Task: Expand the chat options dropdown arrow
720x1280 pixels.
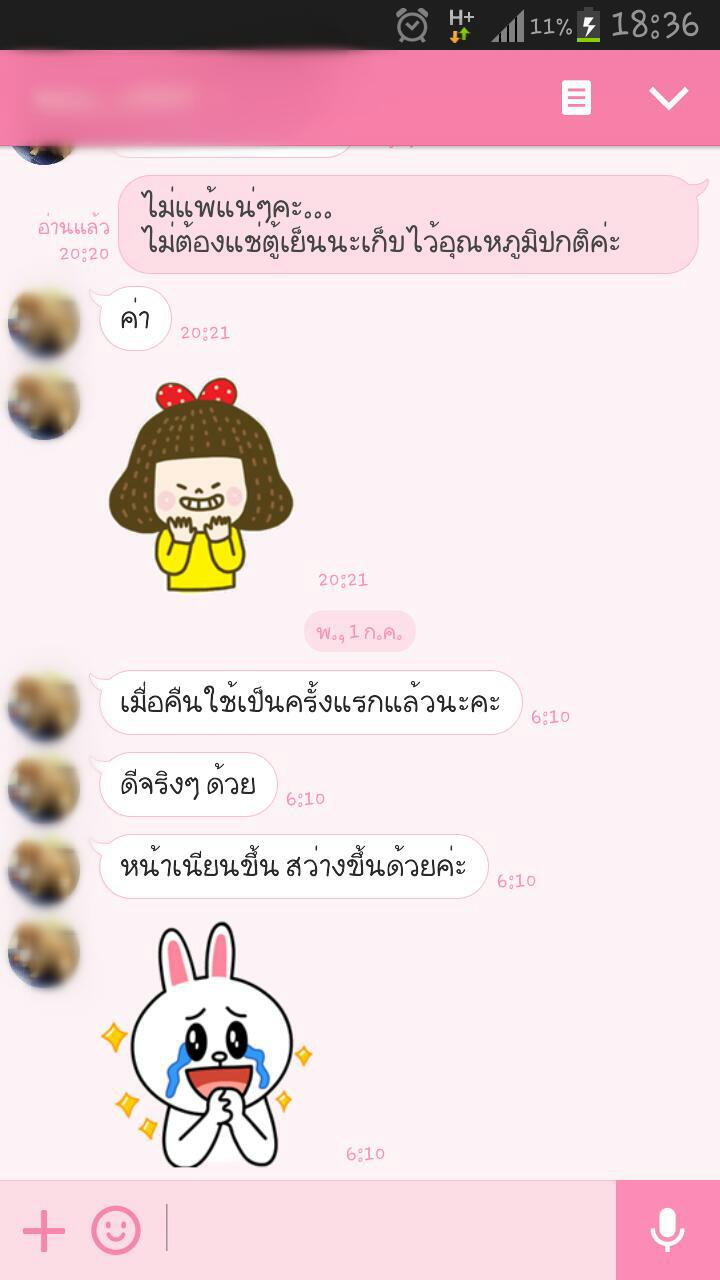Action: (x=668, y=98)
